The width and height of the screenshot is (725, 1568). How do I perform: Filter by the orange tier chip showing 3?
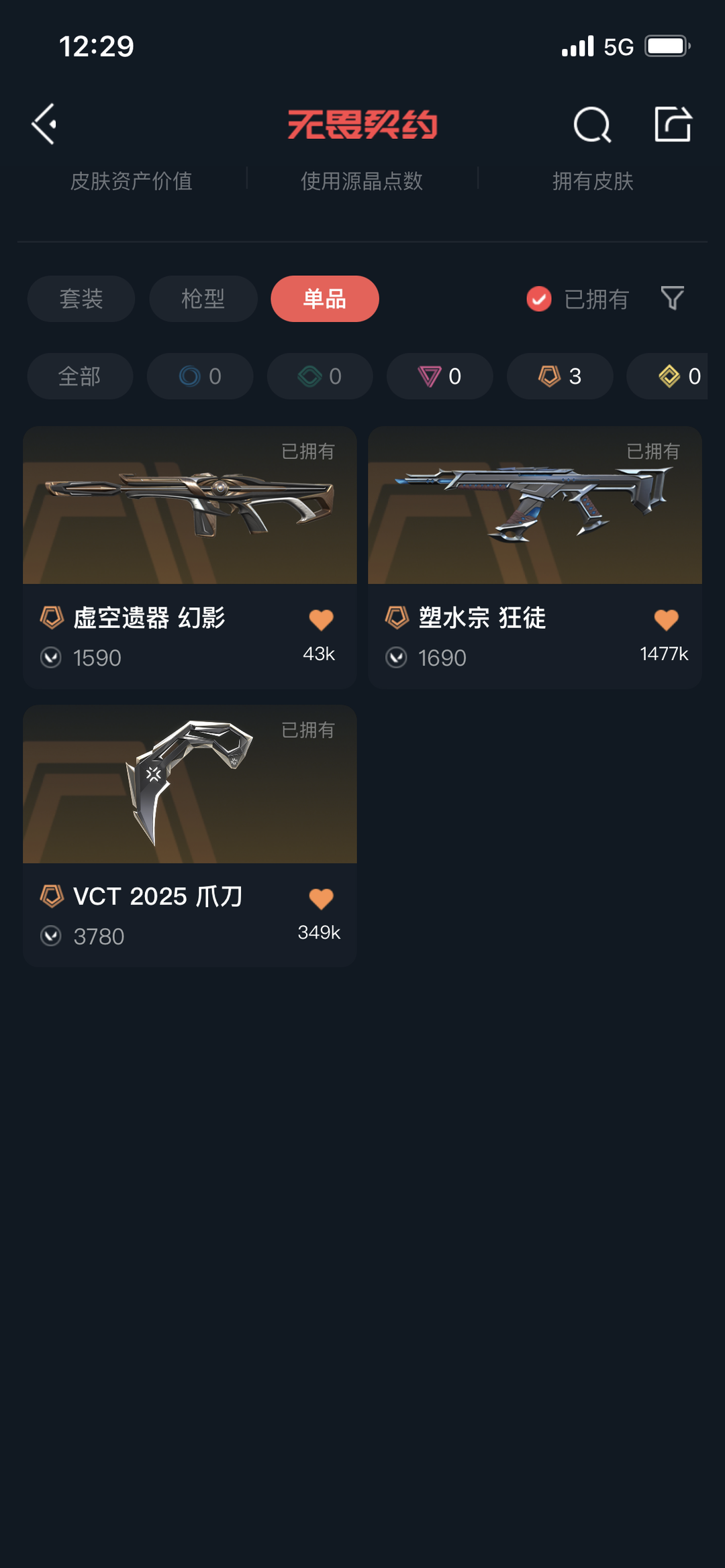(560, 376)
